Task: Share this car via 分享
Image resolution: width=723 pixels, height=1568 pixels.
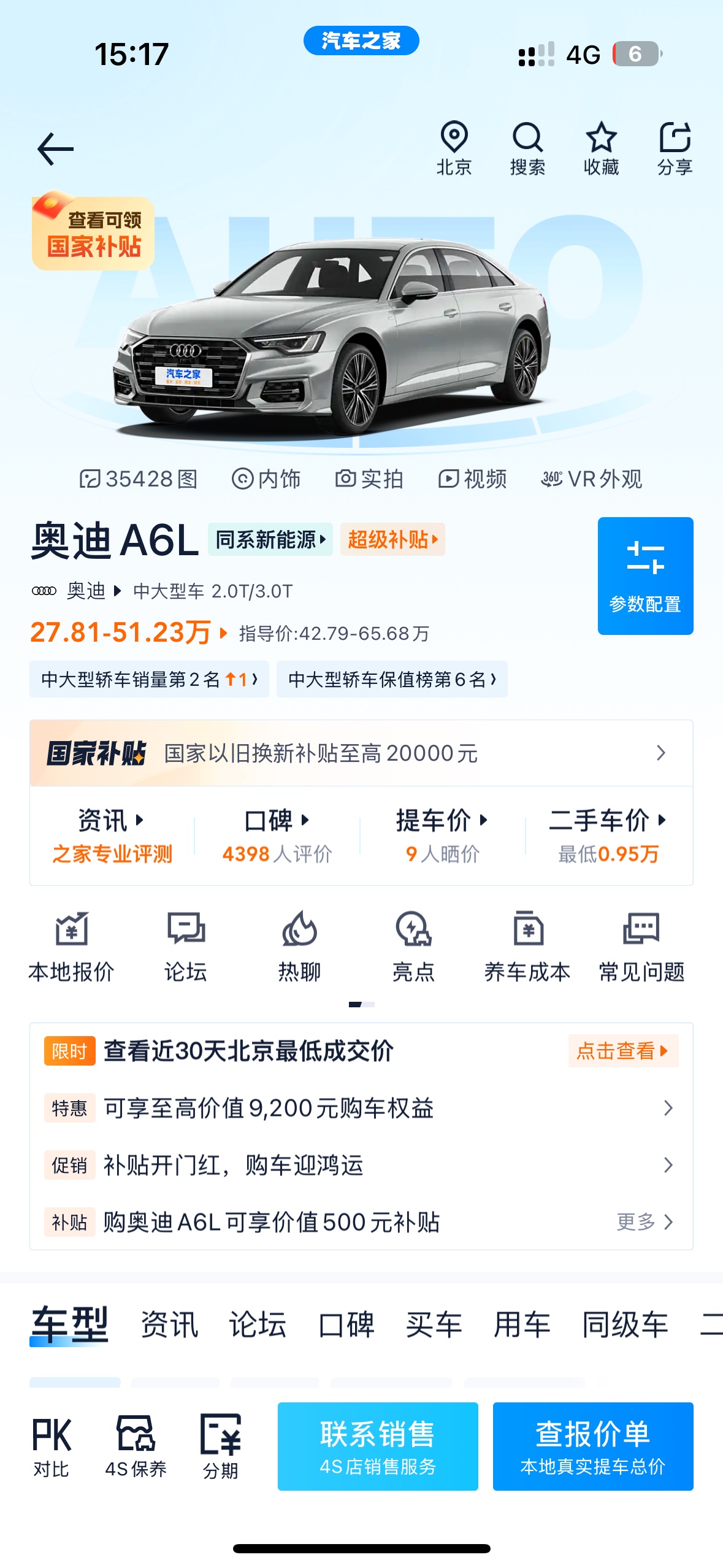Action: pyautogui.click(x=675, y=149)
